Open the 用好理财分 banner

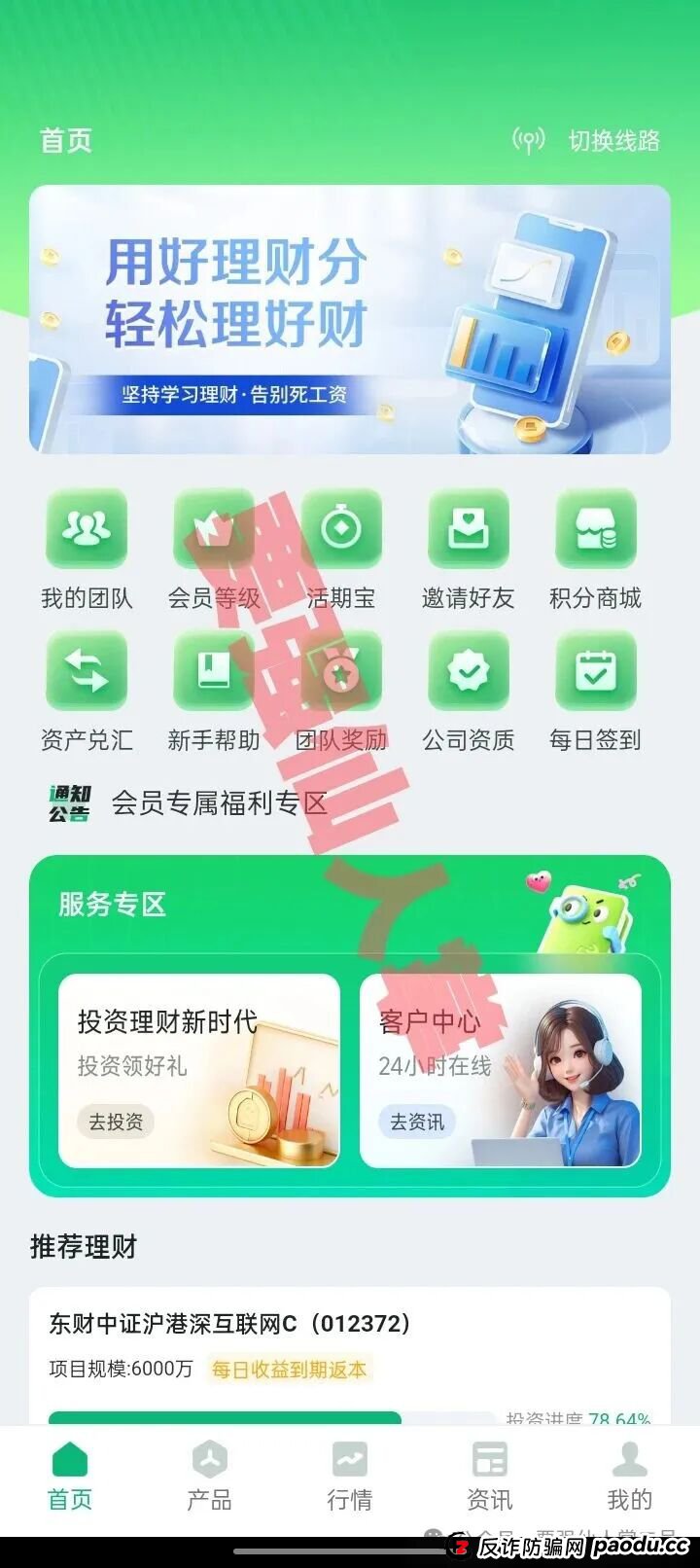tap(350, 319)
